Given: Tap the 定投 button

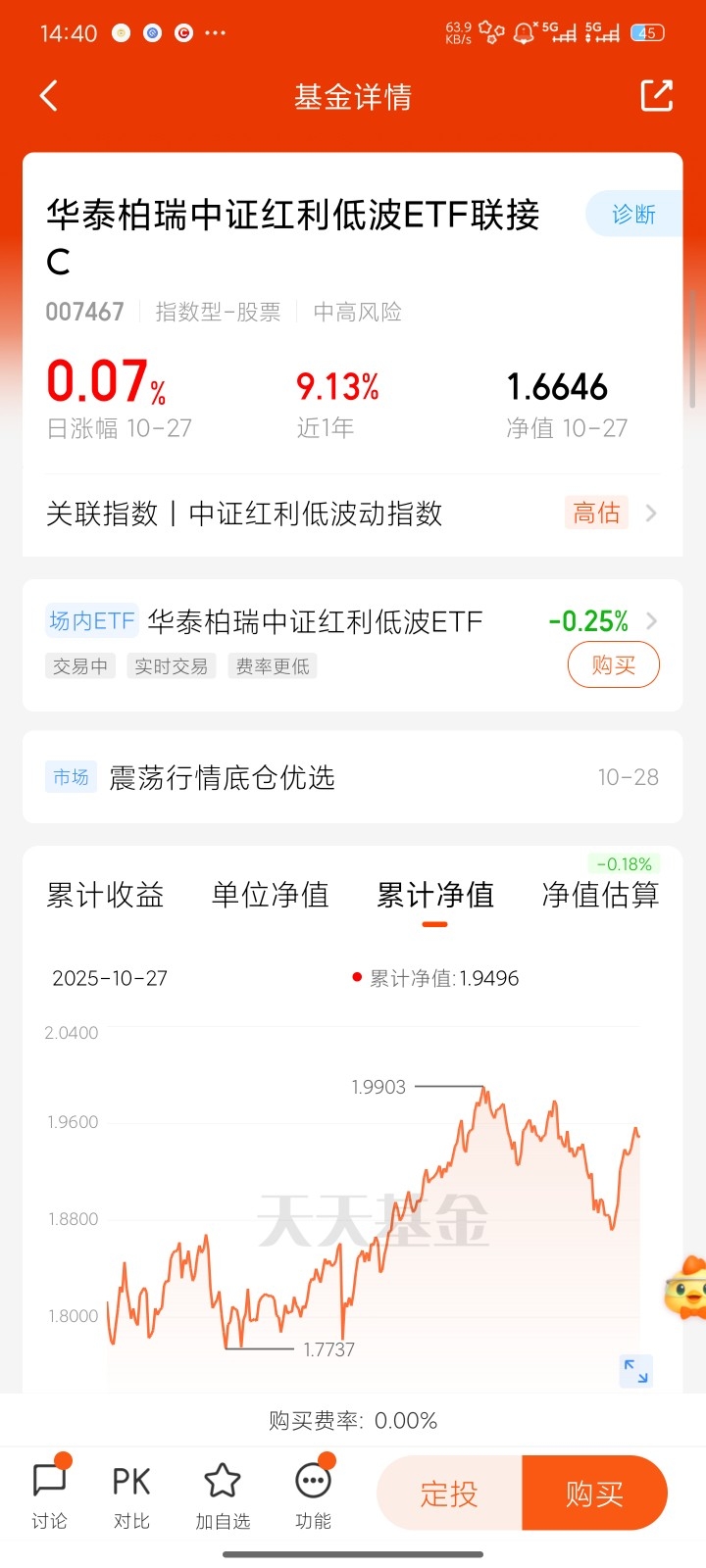Looking at the screenshot, I should pyautogui.click(x=449, y=1494).
